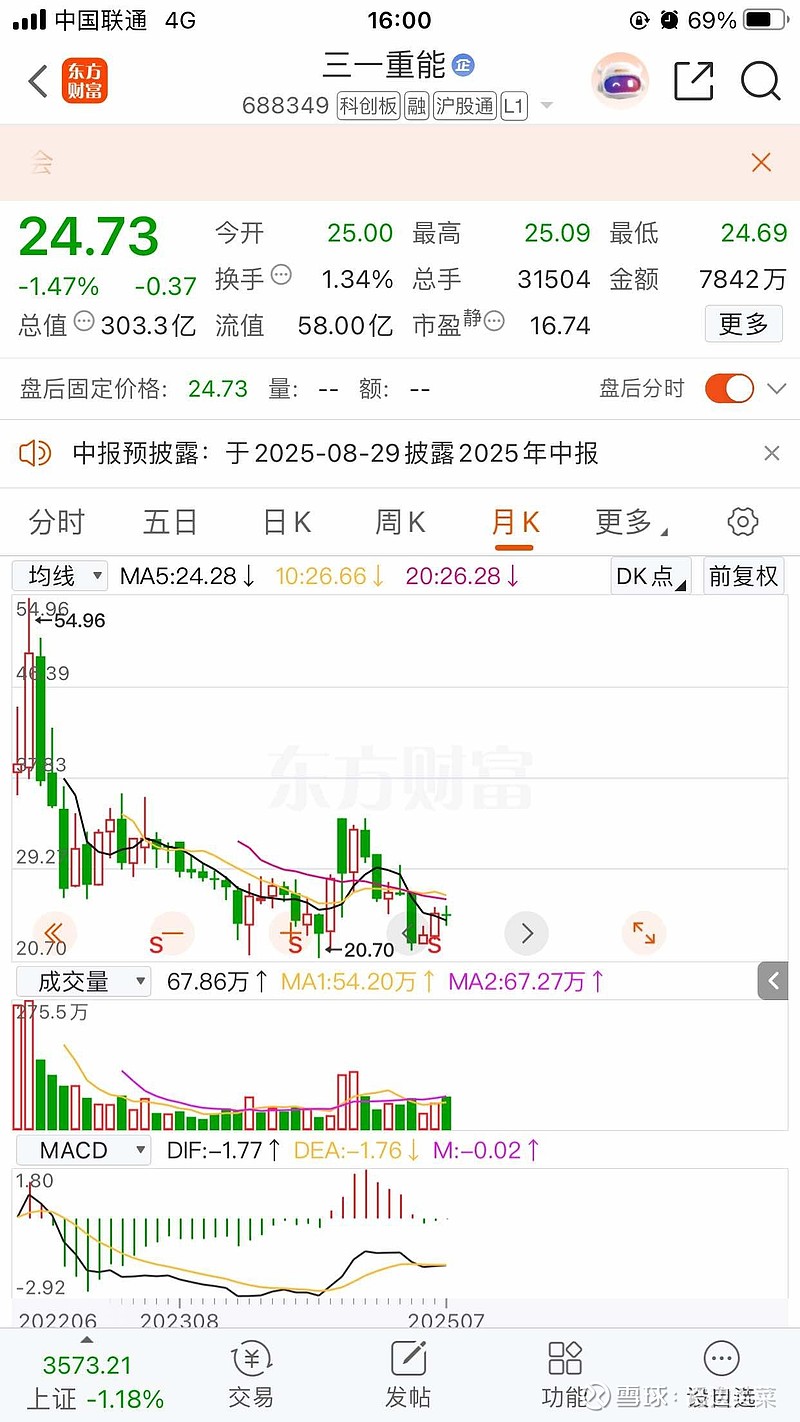
Task: Switch to the 分时 chart tab
Action: tap(57, 522)
